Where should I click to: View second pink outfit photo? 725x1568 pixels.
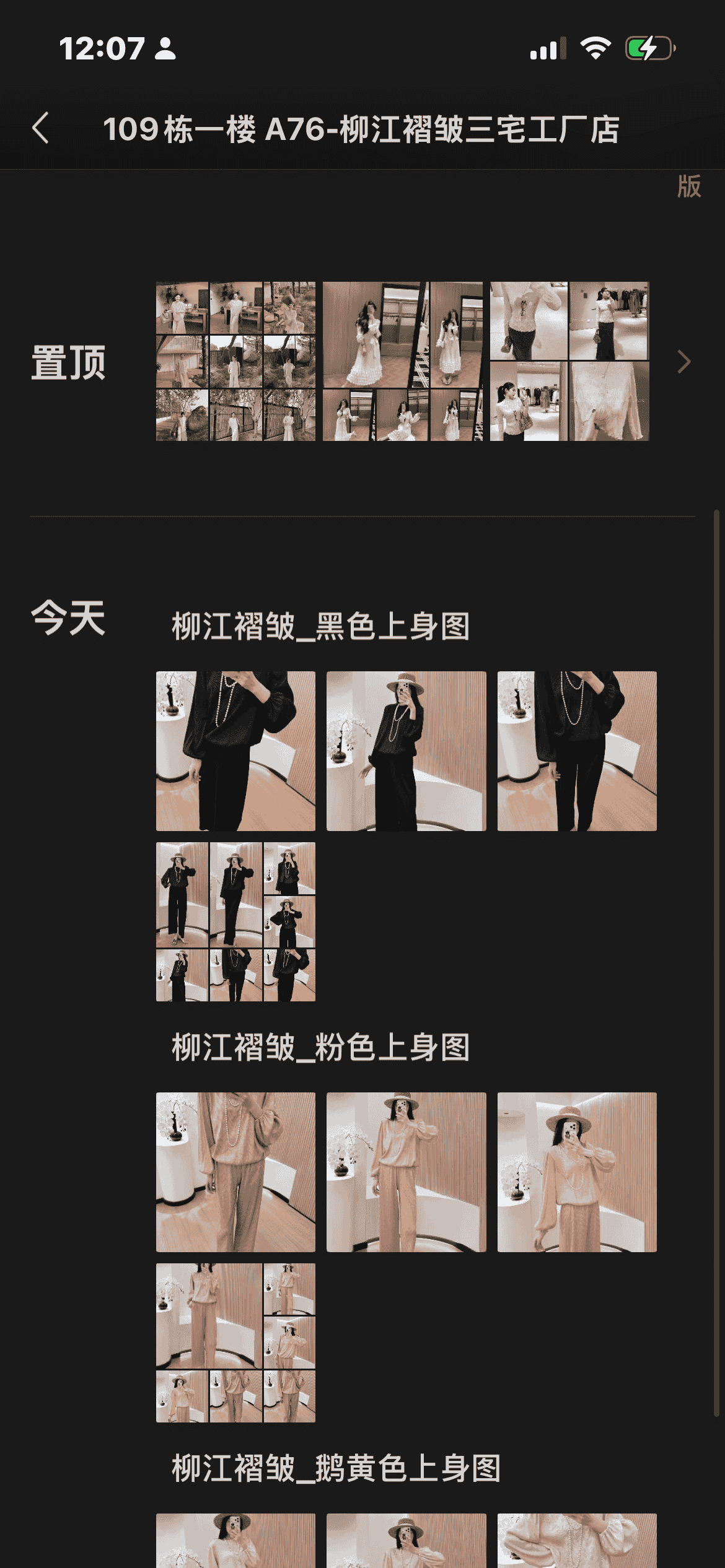(406, 1172)
